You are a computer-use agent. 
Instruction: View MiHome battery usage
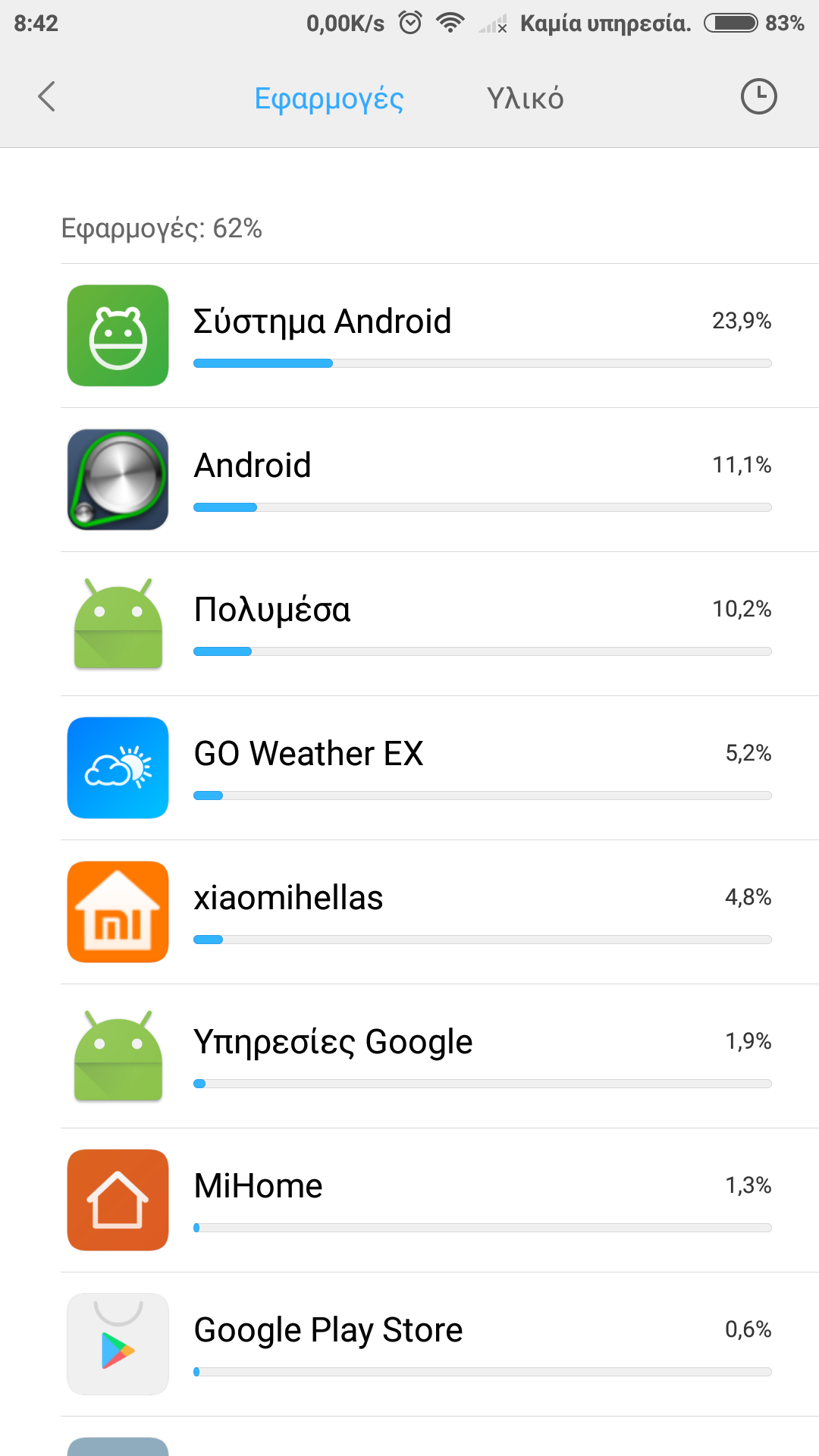point(440,1200)
